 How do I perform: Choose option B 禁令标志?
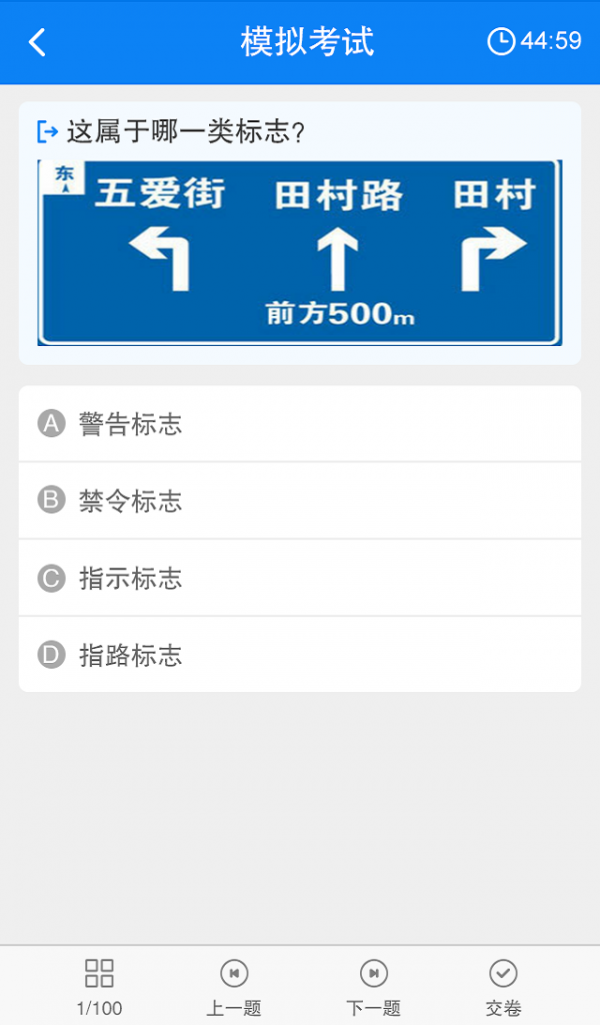(300, 501)
